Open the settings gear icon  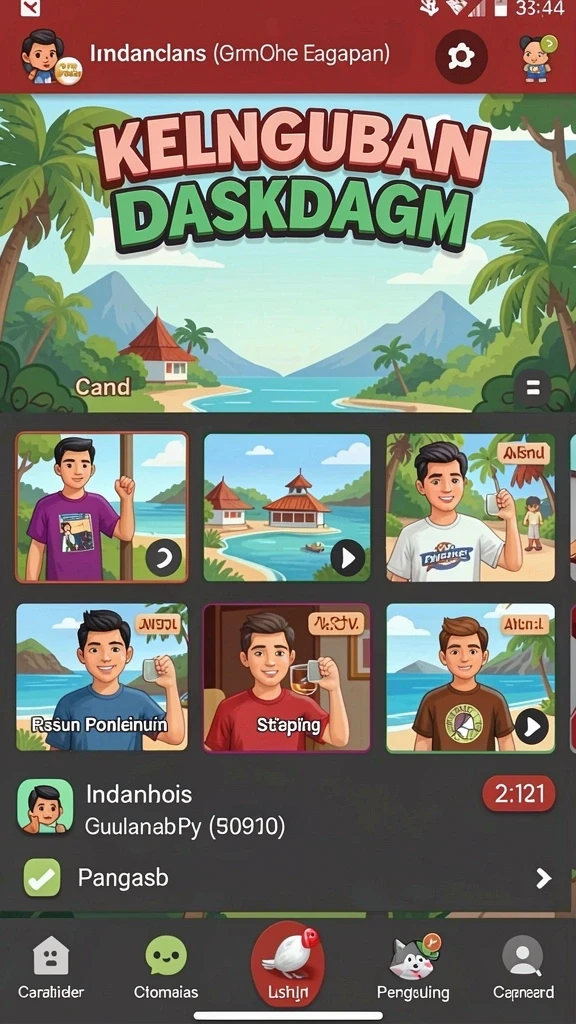pos(461,57)
